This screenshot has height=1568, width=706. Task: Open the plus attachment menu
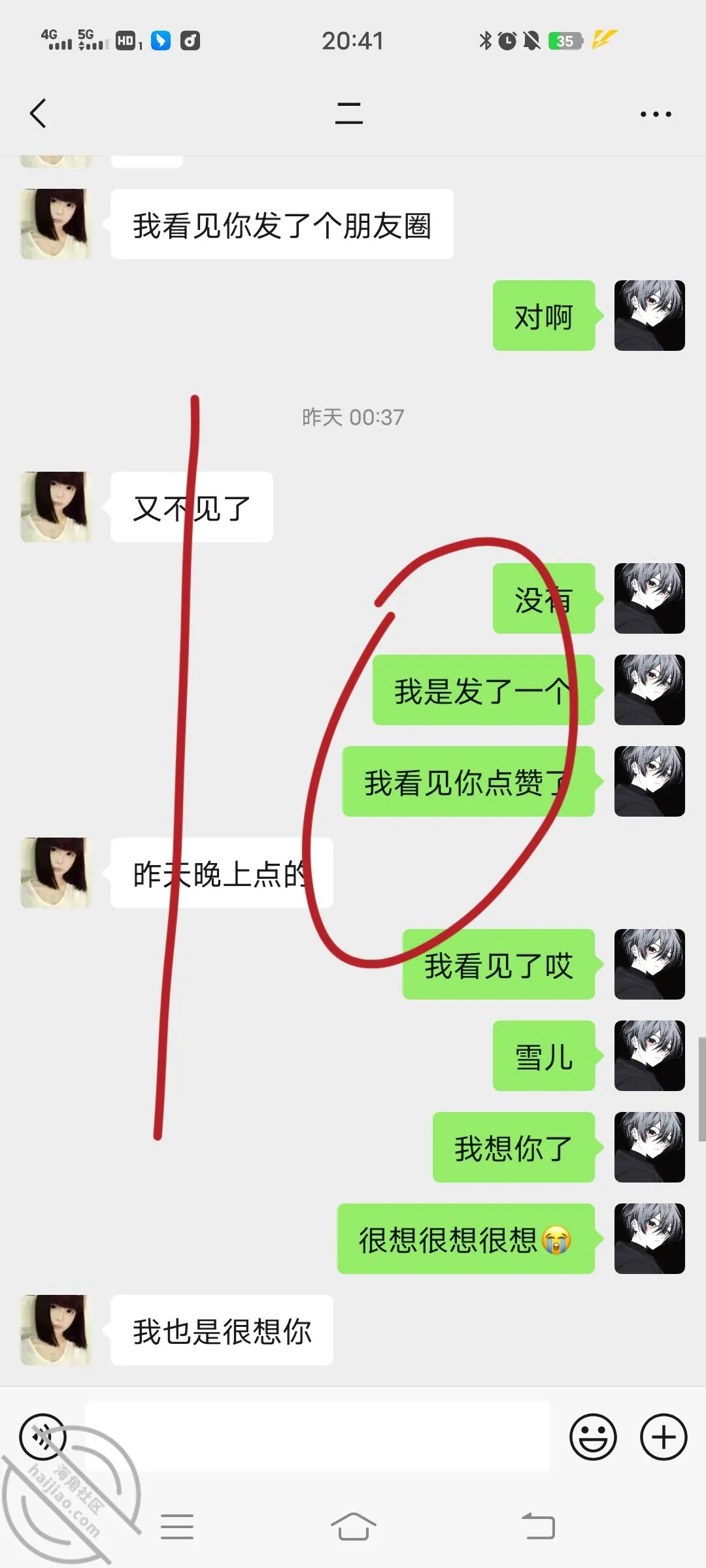664,1437
